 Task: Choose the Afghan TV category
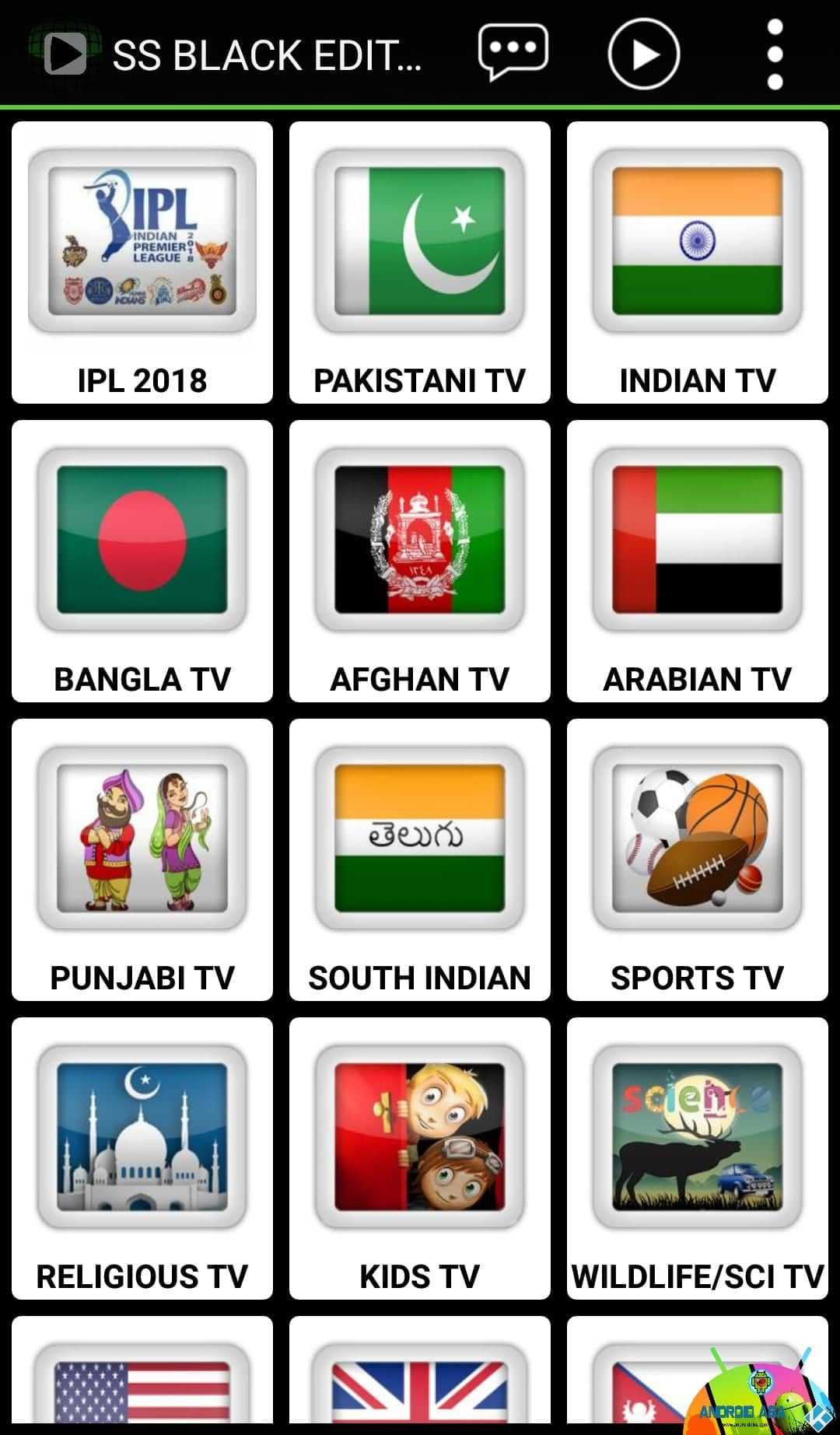420,561
